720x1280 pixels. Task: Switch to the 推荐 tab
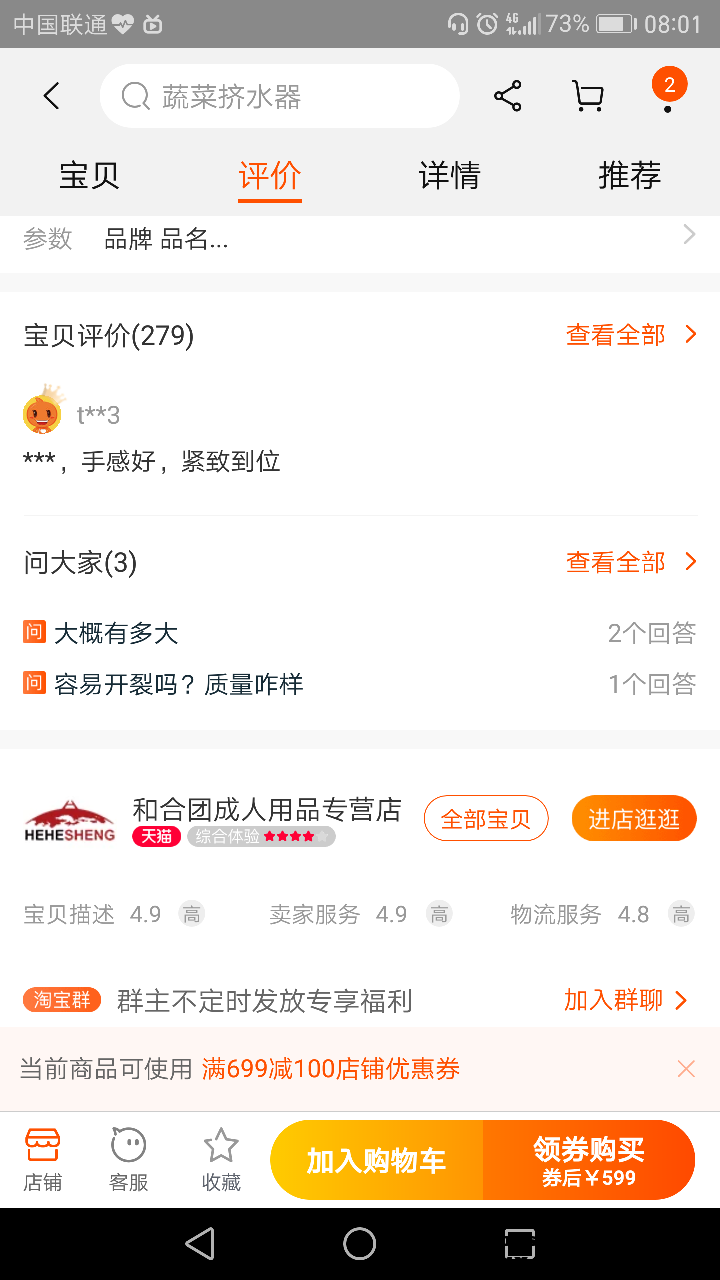[x=629, y=176]
